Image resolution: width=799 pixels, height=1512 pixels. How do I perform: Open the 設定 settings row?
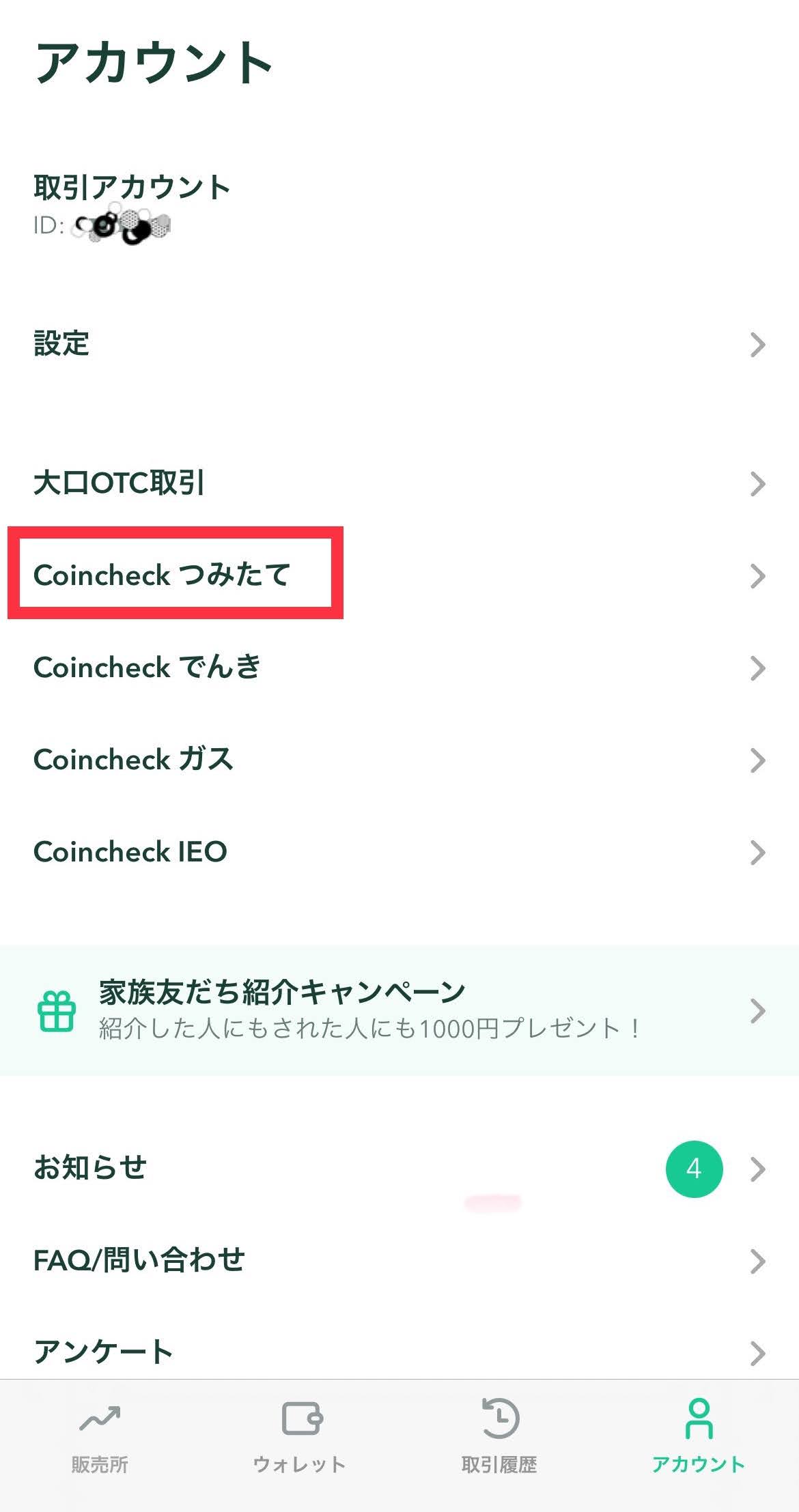(399, 344)
